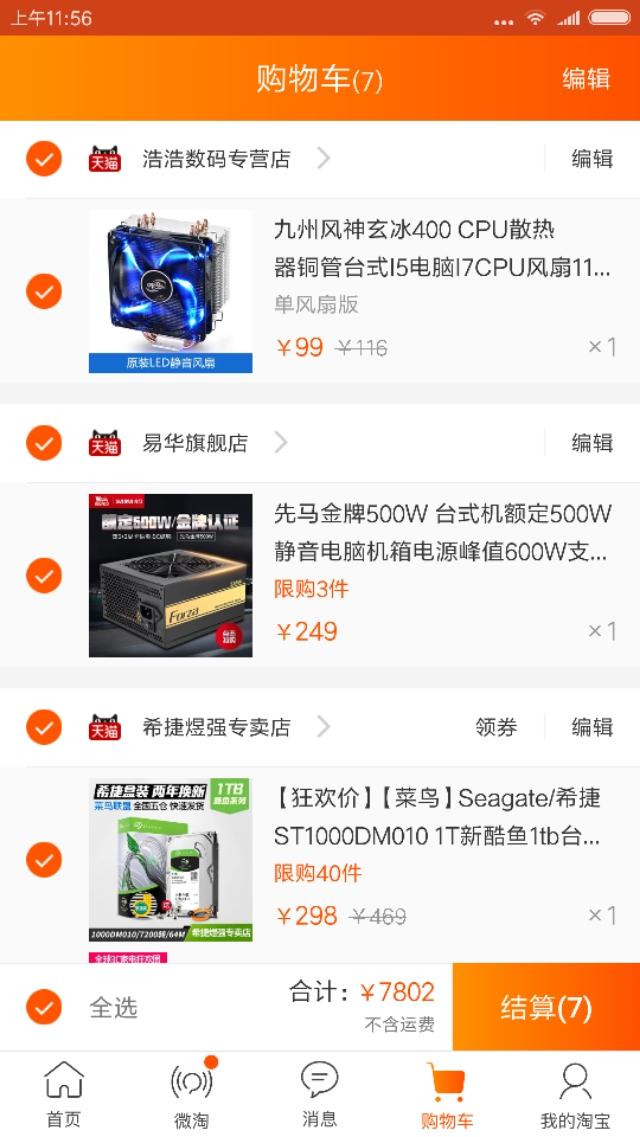This screenshot has width=640, height=1137.
Task: Open the 九州风神玄冰400 cooler product
Action: click(442, 249)
